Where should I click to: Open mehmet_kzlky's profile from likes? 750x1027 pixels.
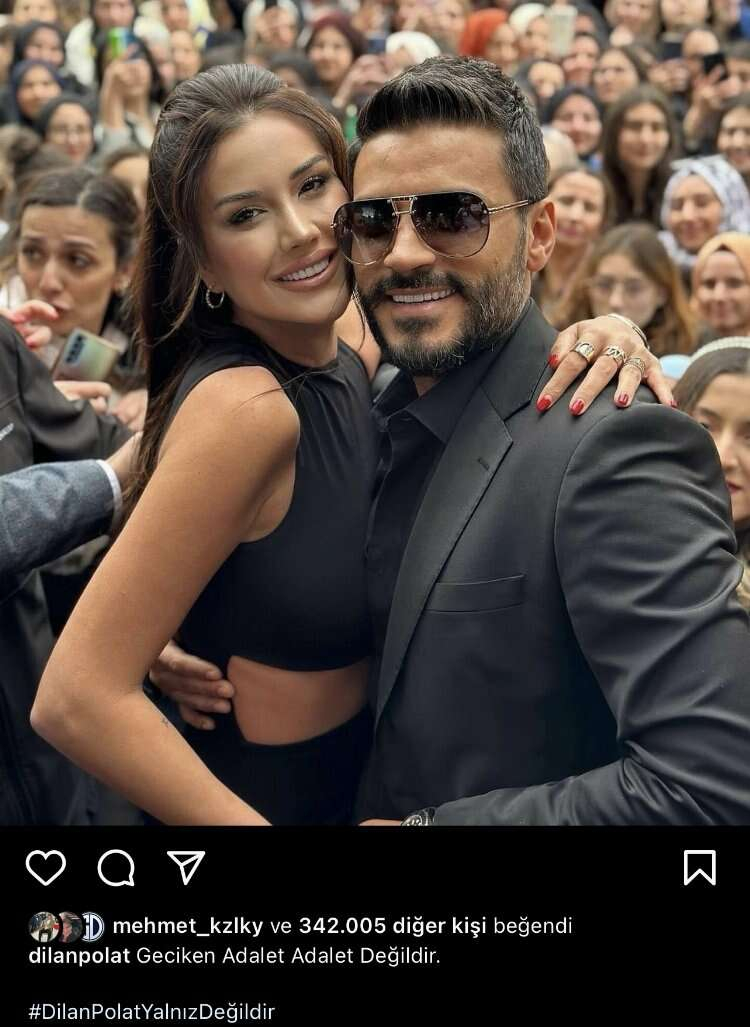(x=188, y=926)
